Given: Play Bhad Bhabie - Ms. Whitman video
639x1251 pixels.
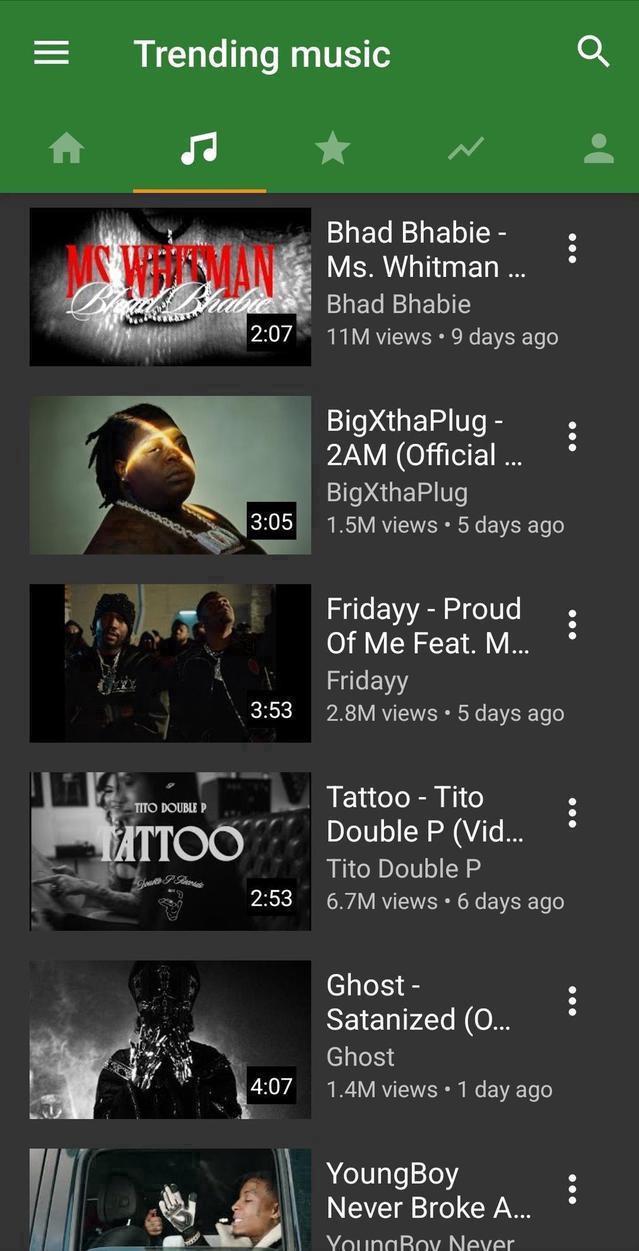Looking at the screenshot, I should coord(170,287).
